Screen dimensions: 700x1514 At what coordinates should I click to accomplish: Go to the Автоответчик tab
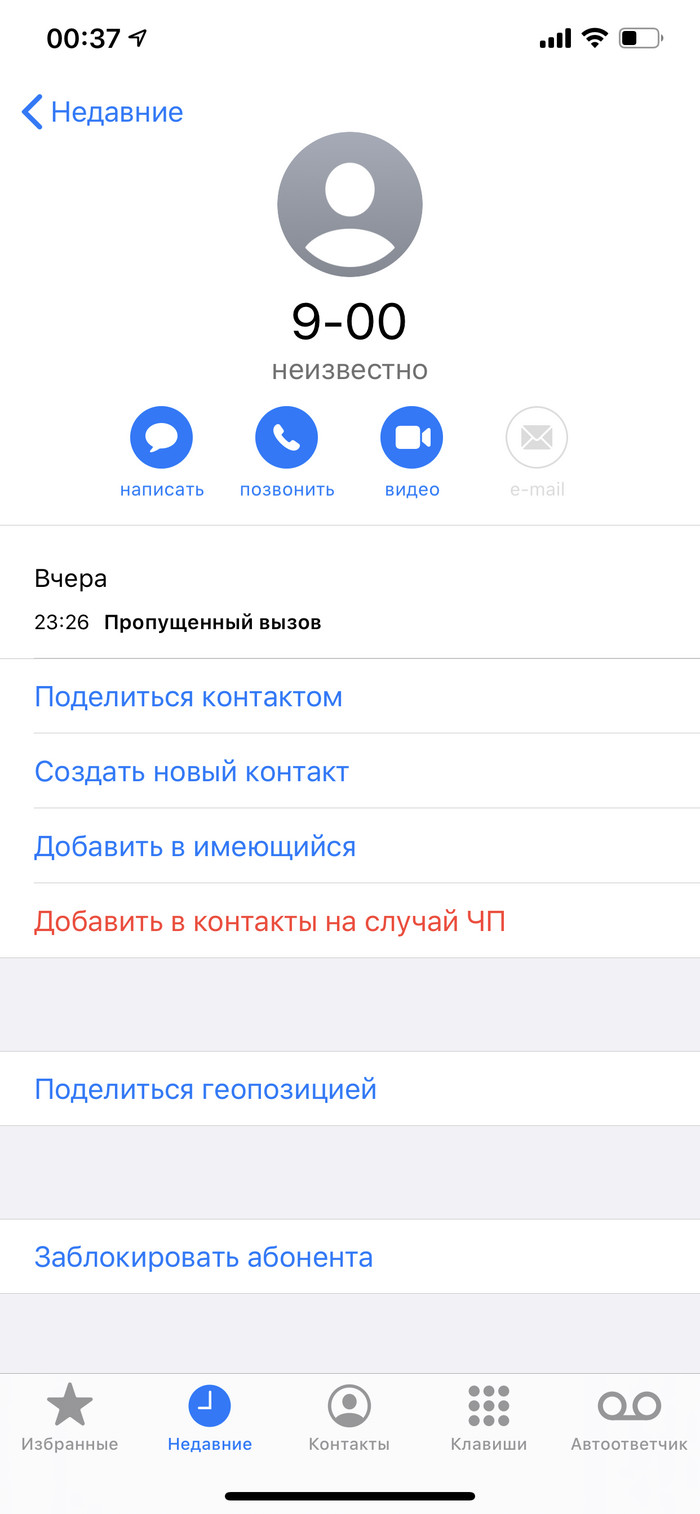click(x=629, y=1418)
